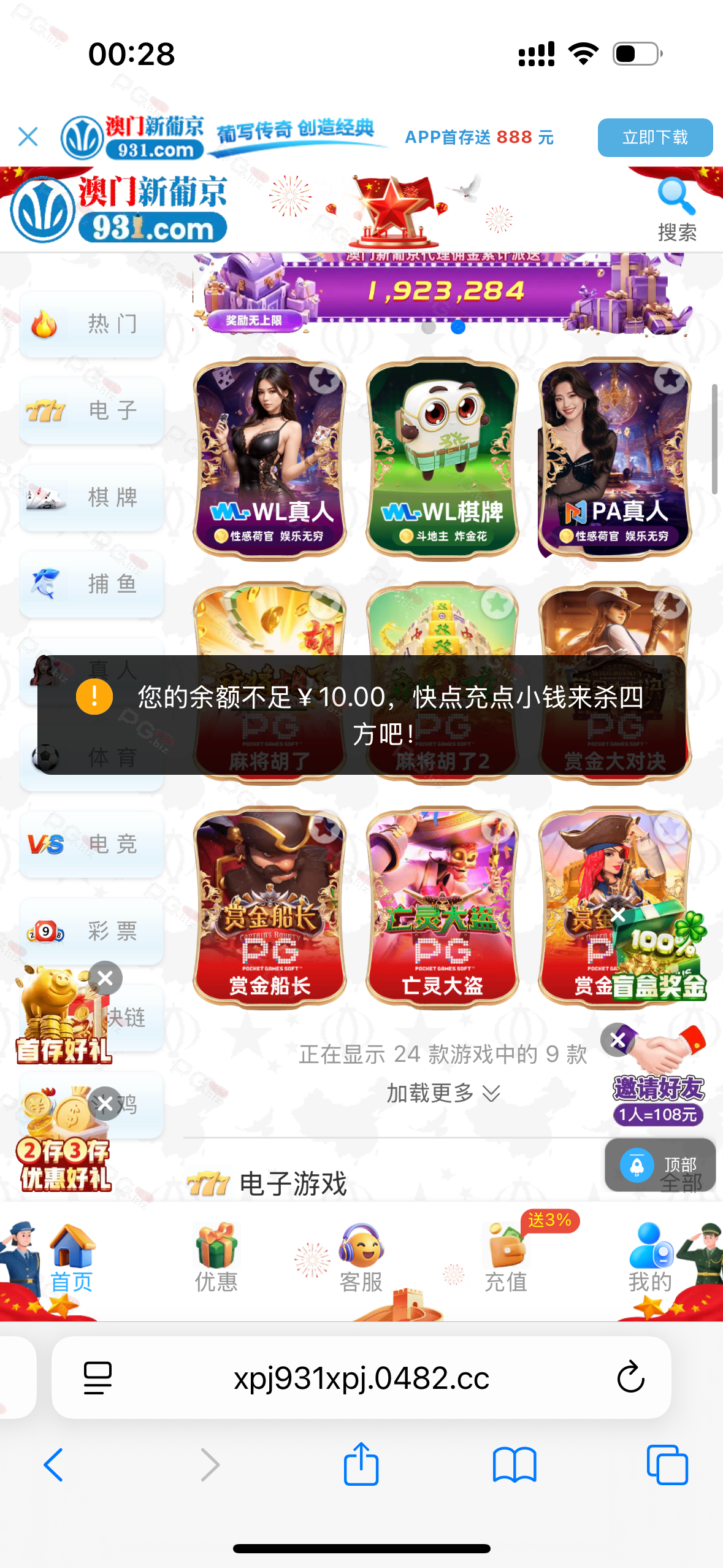Reload the page in the browser

(x=630, y=1377)
